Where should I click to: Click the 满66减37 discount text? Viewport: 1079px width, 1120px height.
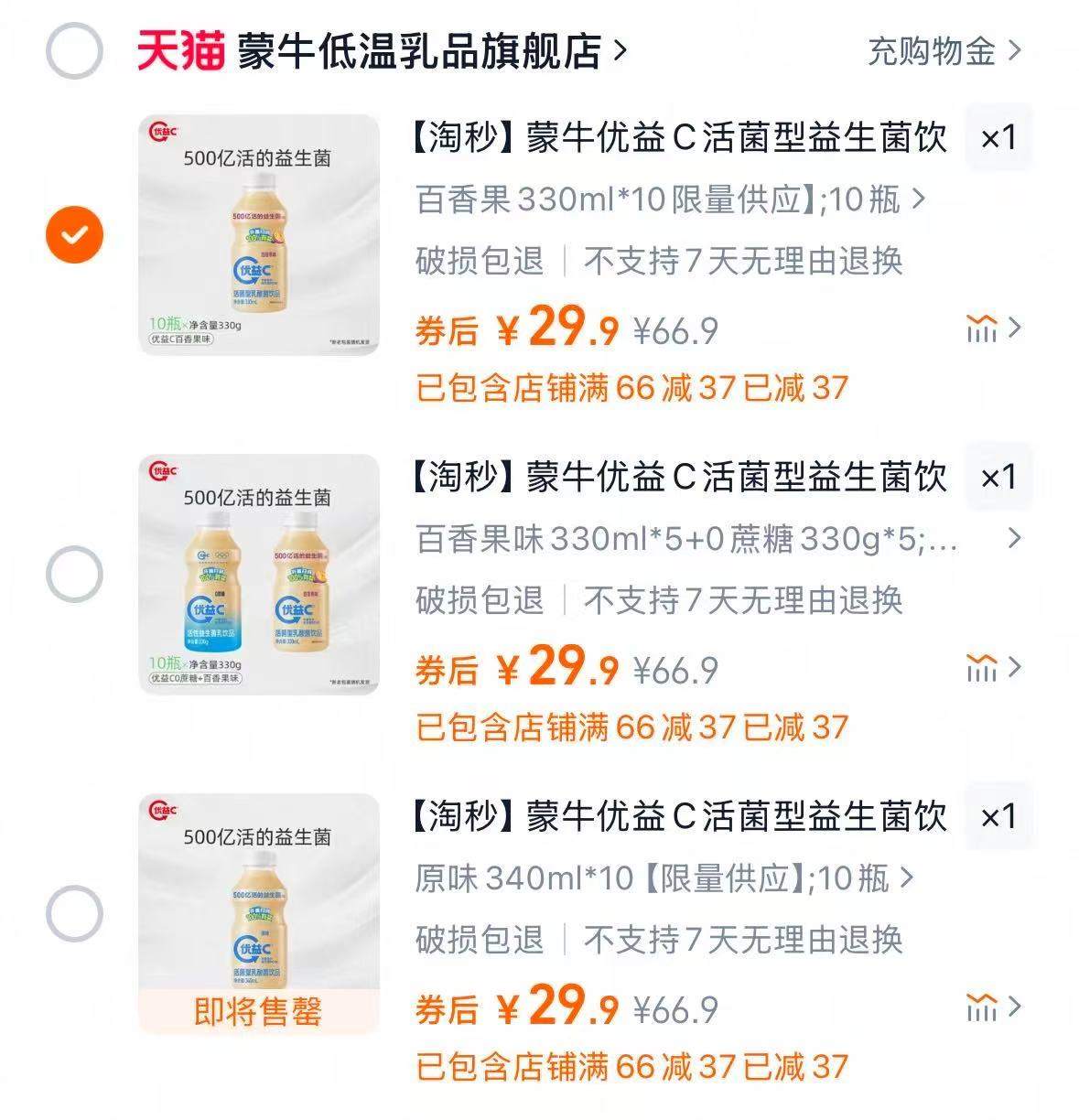[631, 390]
